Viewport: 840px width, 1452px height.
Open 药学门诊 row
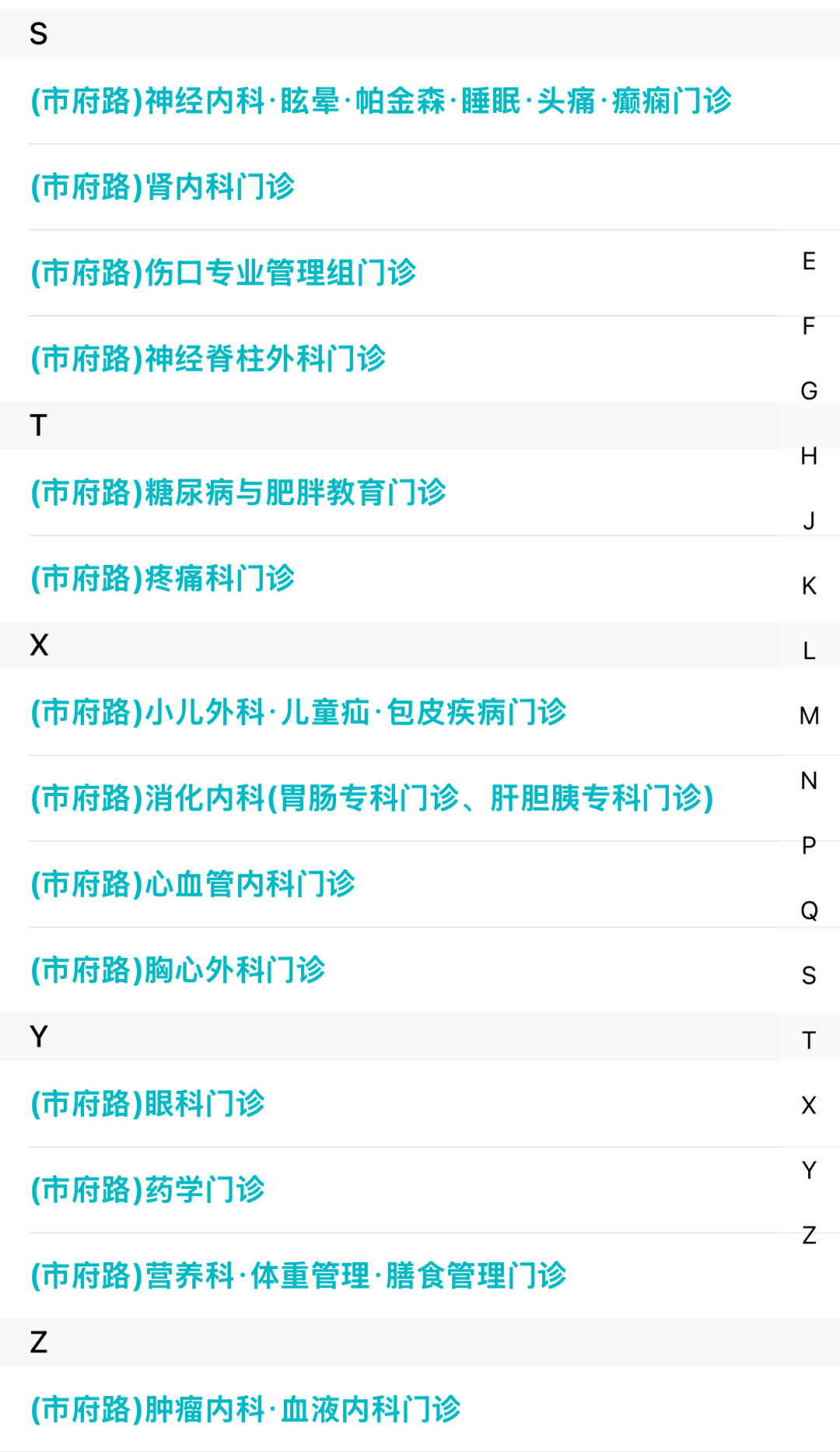(x=148, y=1190)
